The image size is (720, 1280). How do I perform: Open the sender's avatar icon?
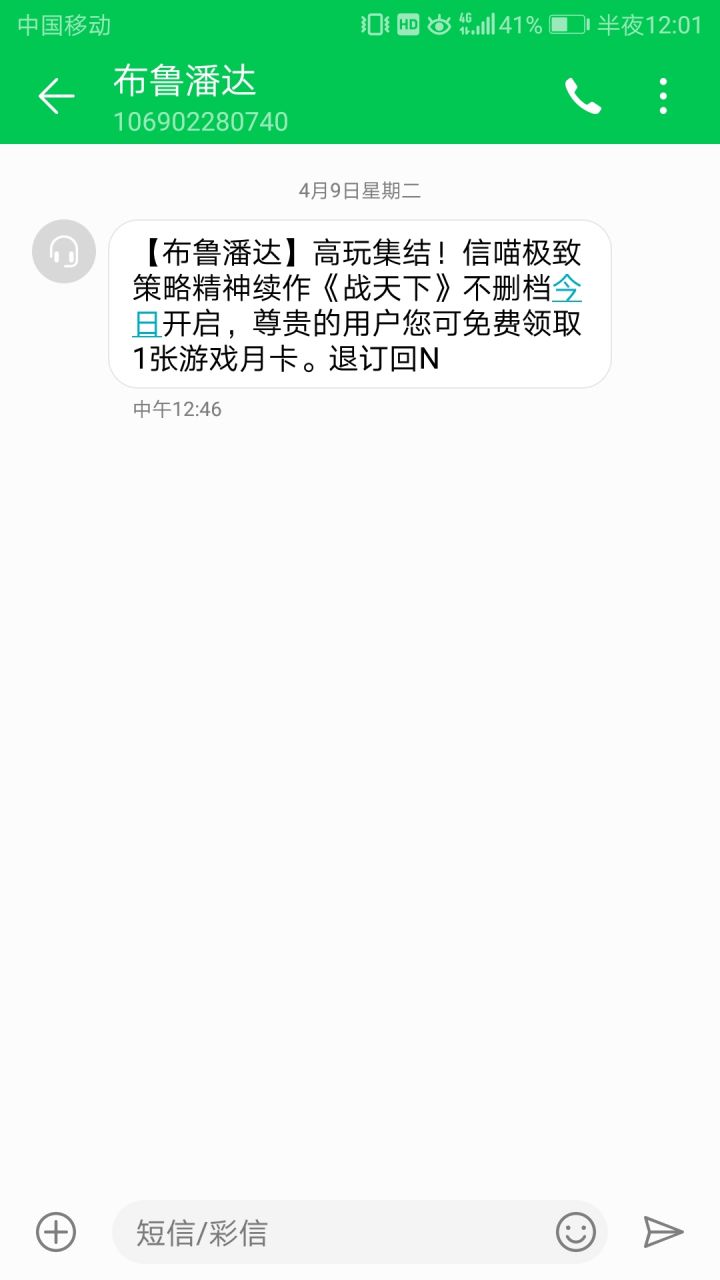(64, 251)
